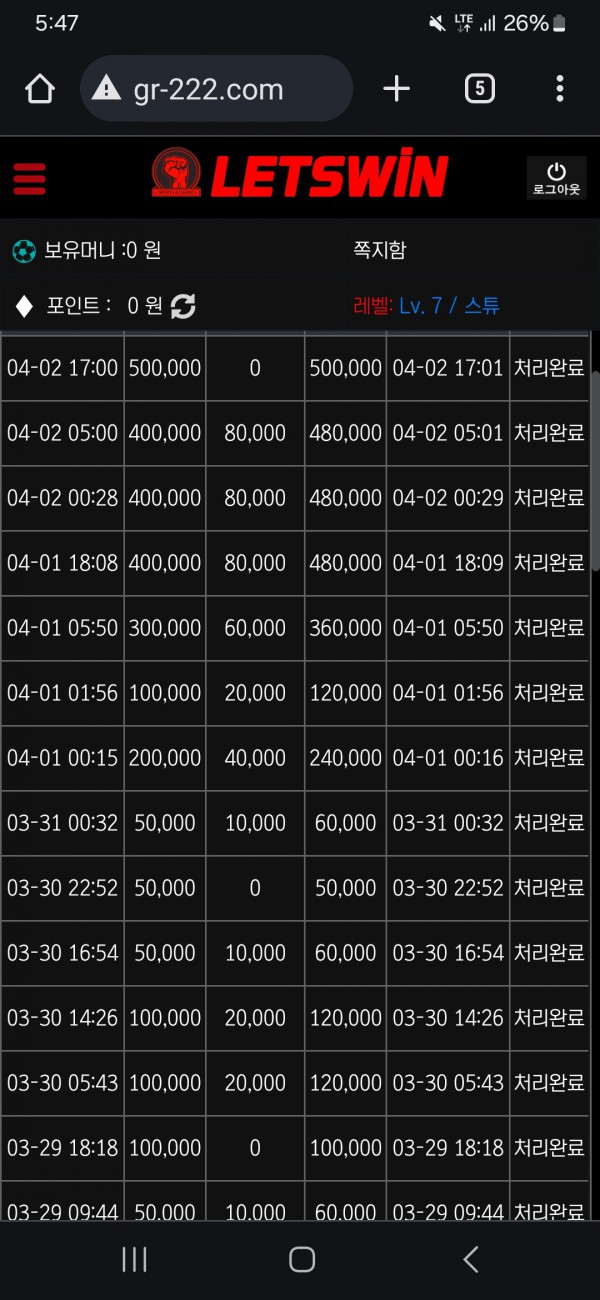Go back with the system back button
Image resolution: width=600 pixels, height=1300 pixels.
[x=470, y=1260]
